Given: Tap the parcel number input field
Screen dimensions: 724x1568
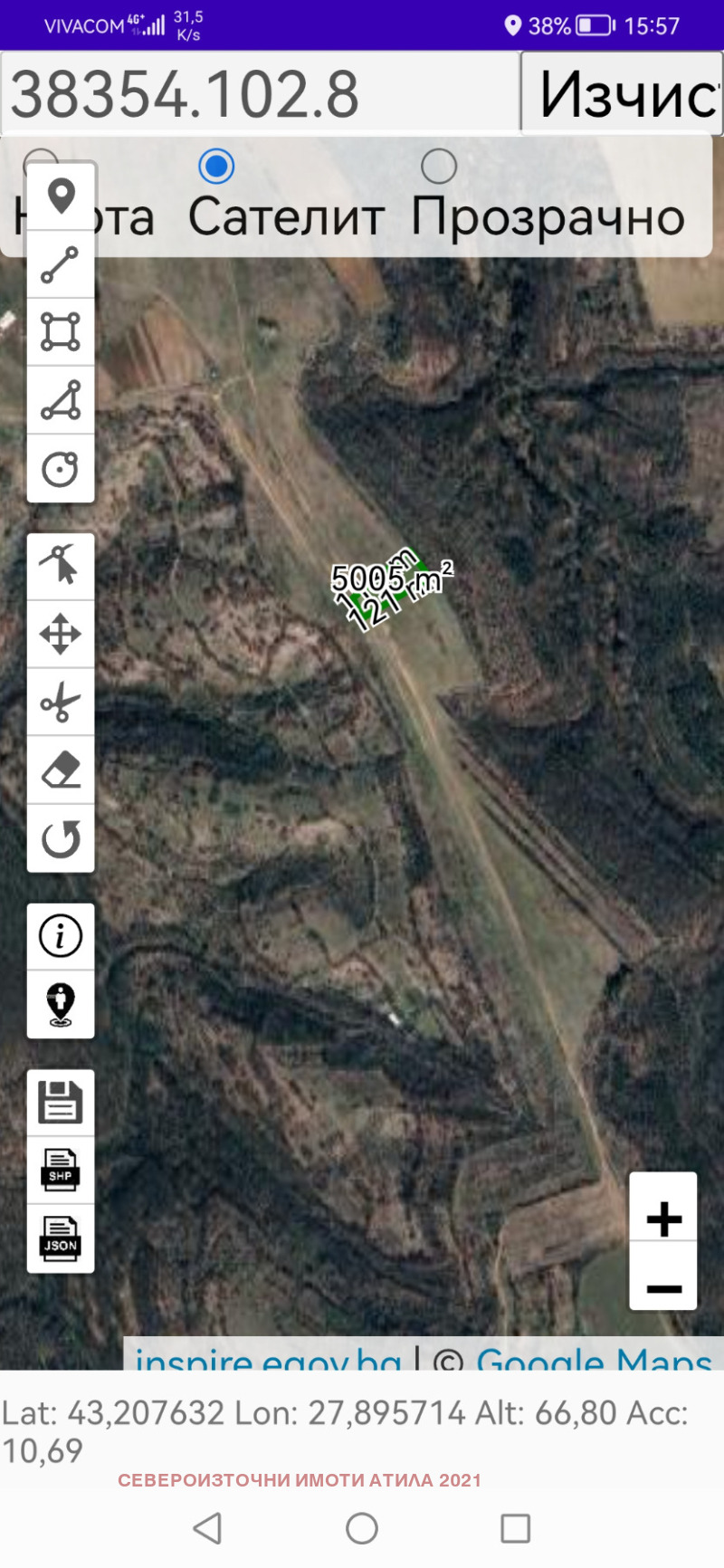Looking at the screenshot, I should [261, 93].
